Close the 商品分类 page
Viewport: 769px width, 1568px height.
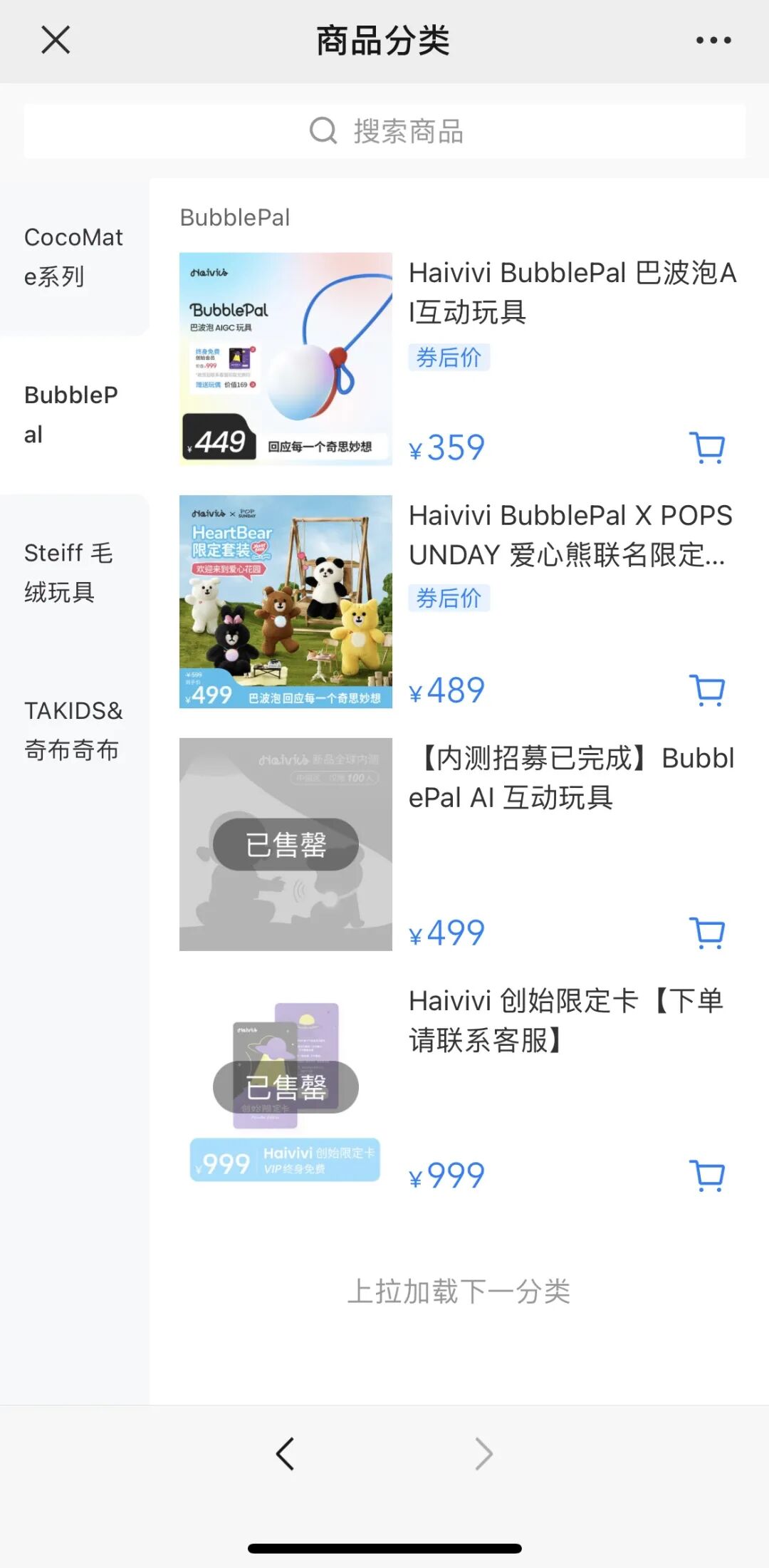coord(56,40)
